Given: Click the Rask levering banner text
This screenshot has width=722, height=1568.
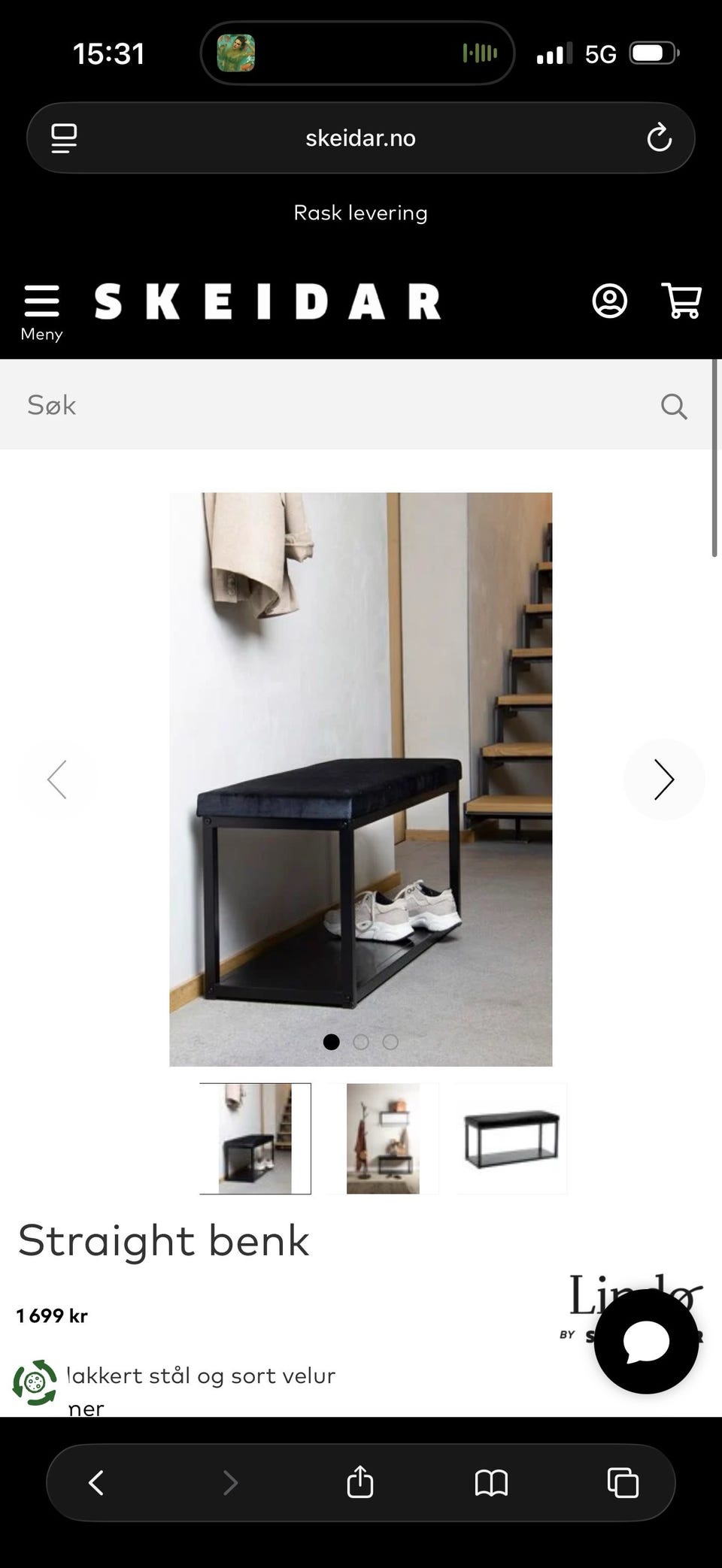Looking at the screenshot, I should pos(360,213).
